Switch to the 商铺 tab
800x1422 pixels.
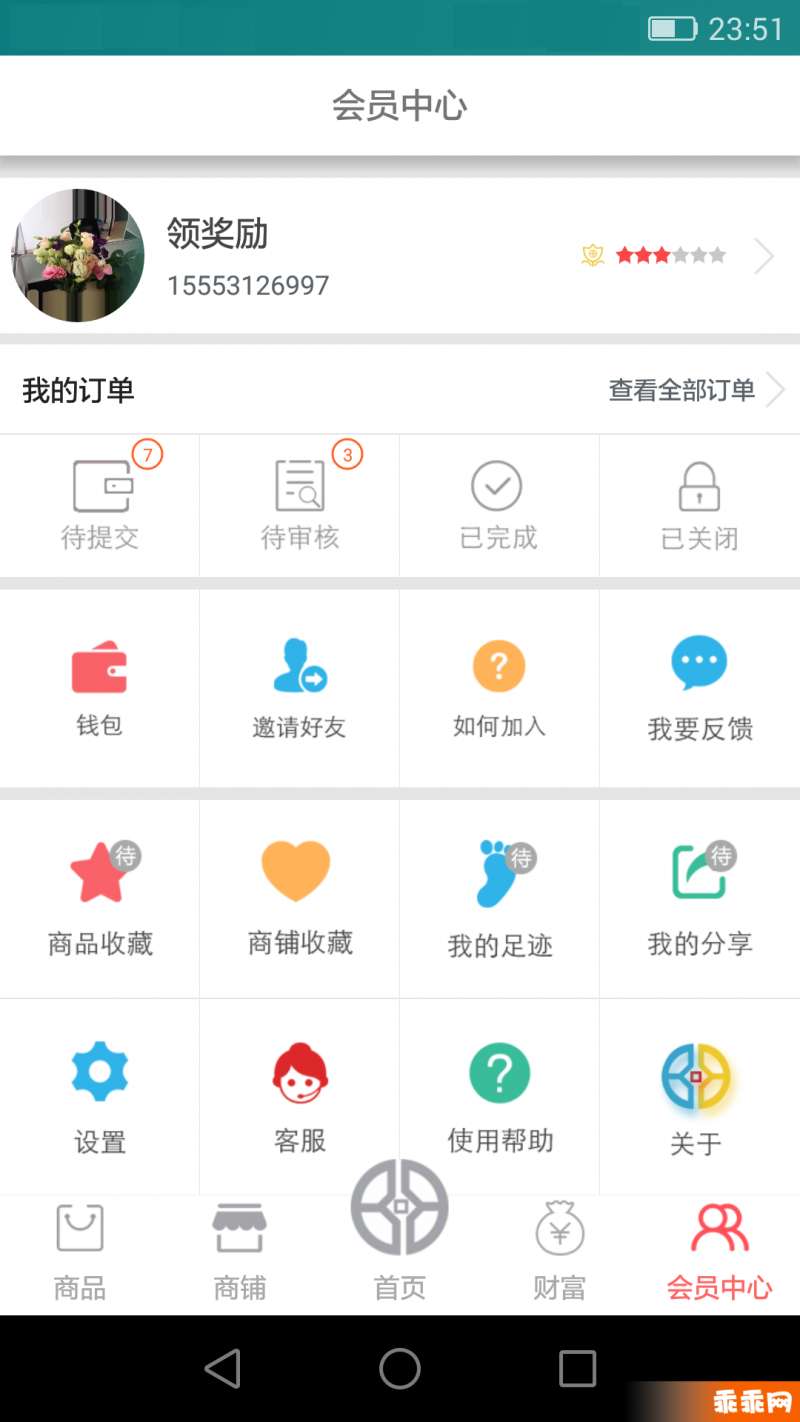point(240,1253)
